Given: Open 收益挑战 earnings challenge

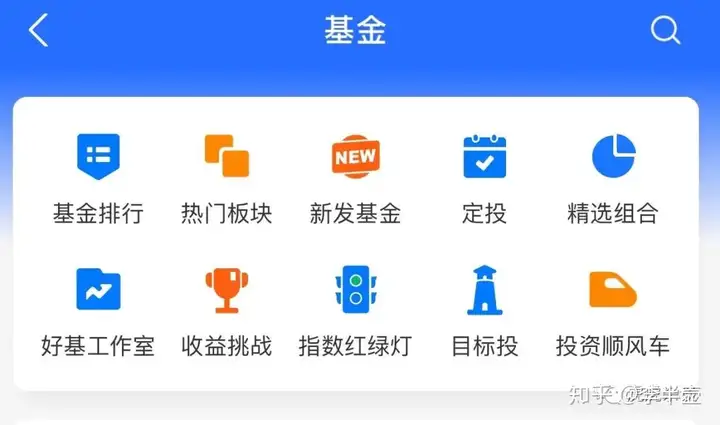Looking at the screenshot, I should click(226, 312).
